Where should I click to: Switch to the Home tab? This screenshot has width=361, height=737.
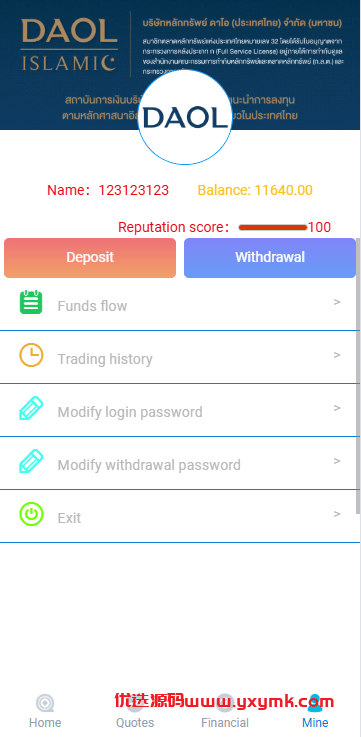point(45,711)
